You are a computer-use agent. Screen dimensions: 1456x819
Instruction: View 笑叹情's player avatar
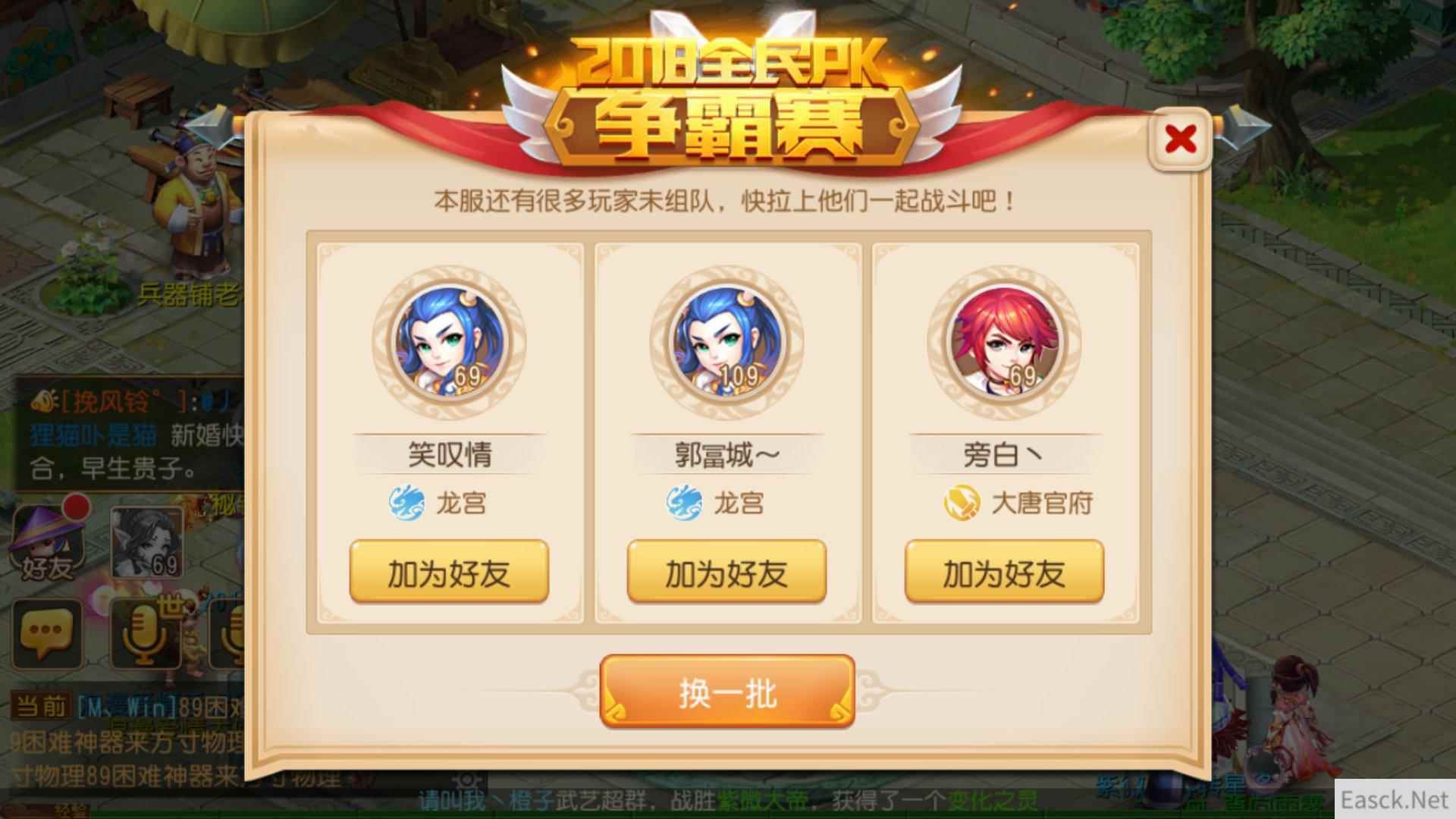(449, 343)
